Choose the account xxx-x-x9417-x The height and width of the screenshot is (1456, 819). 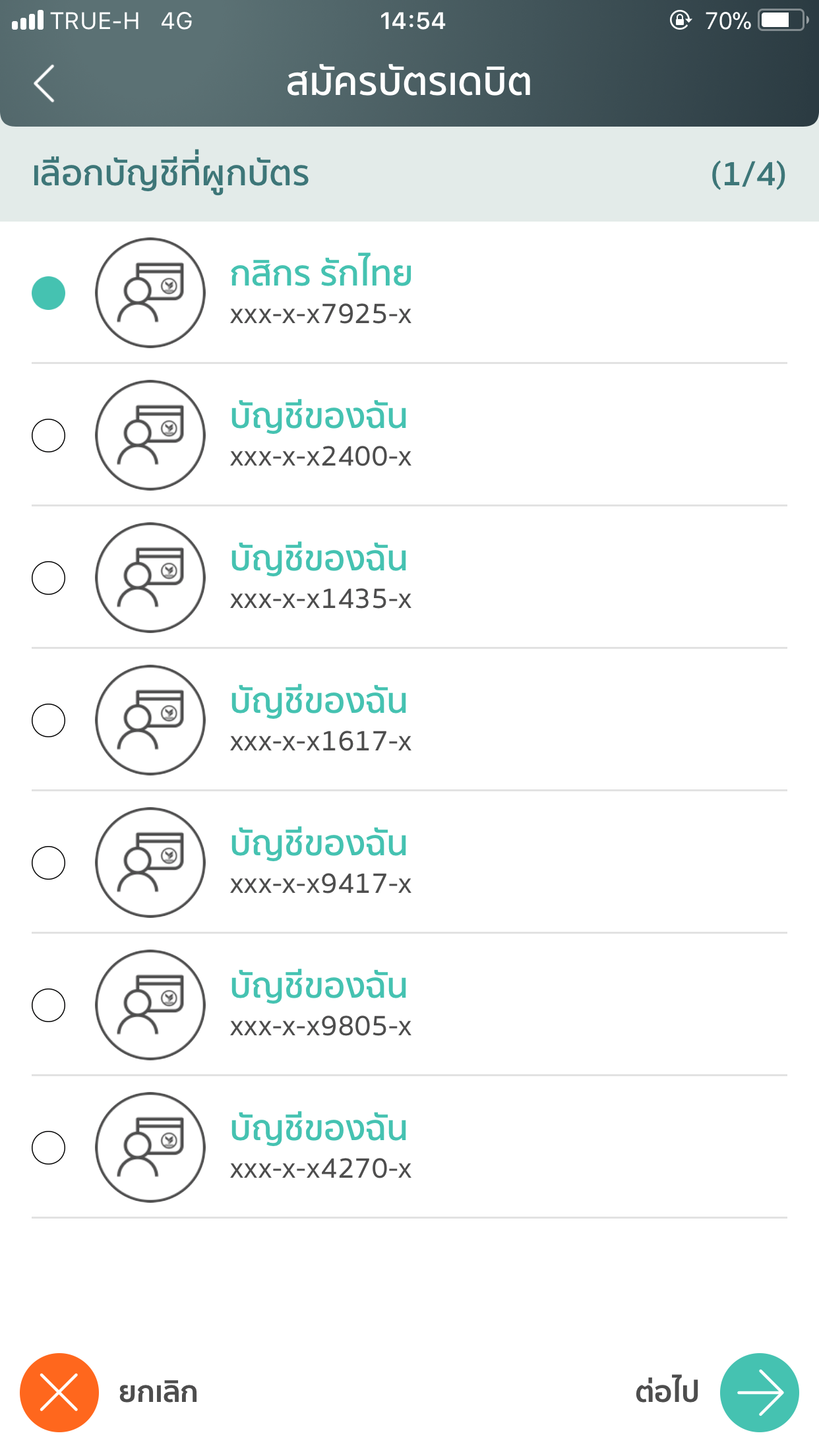(49, 863)
